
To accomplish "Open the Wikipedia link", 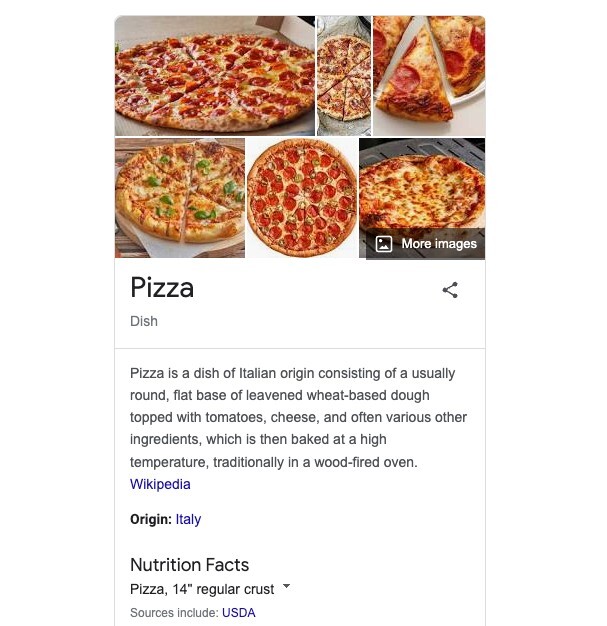I will tap(160, 484).
